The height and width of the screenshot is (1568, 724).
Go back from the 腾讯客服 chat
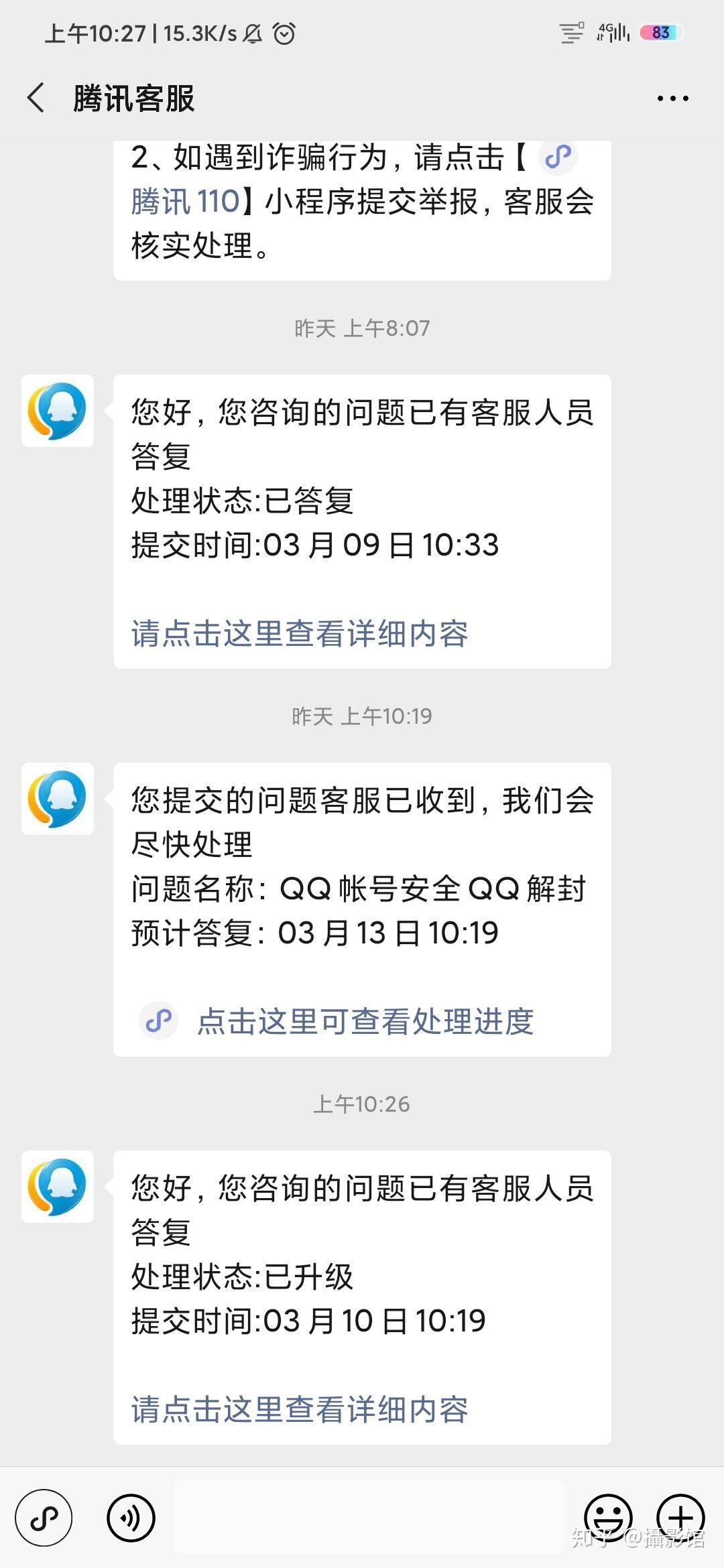click(x=37, y=98)
